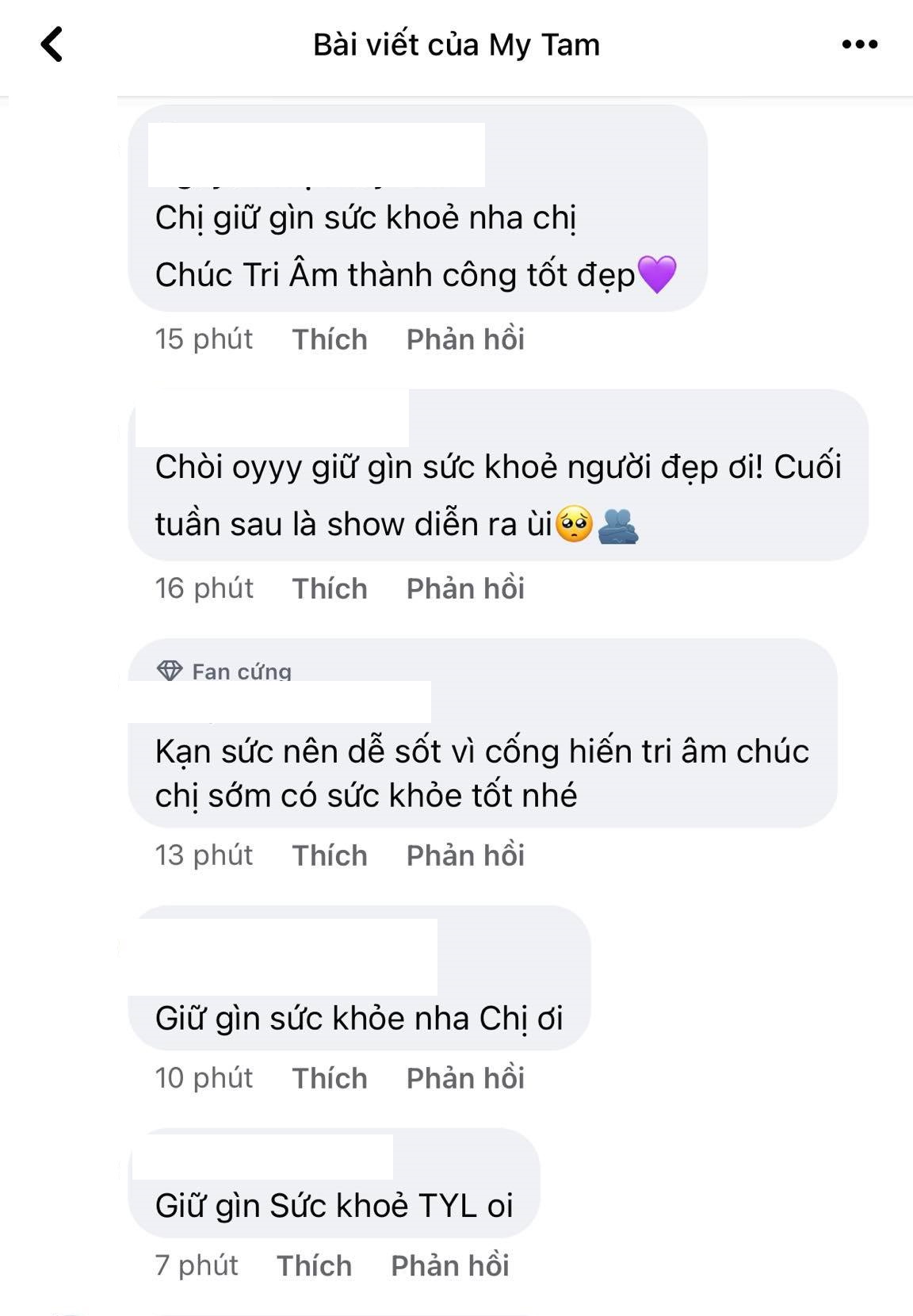Screen dimensions: 913x1316
Task: Click the Fan cứng label text
Action: (242, 672)
